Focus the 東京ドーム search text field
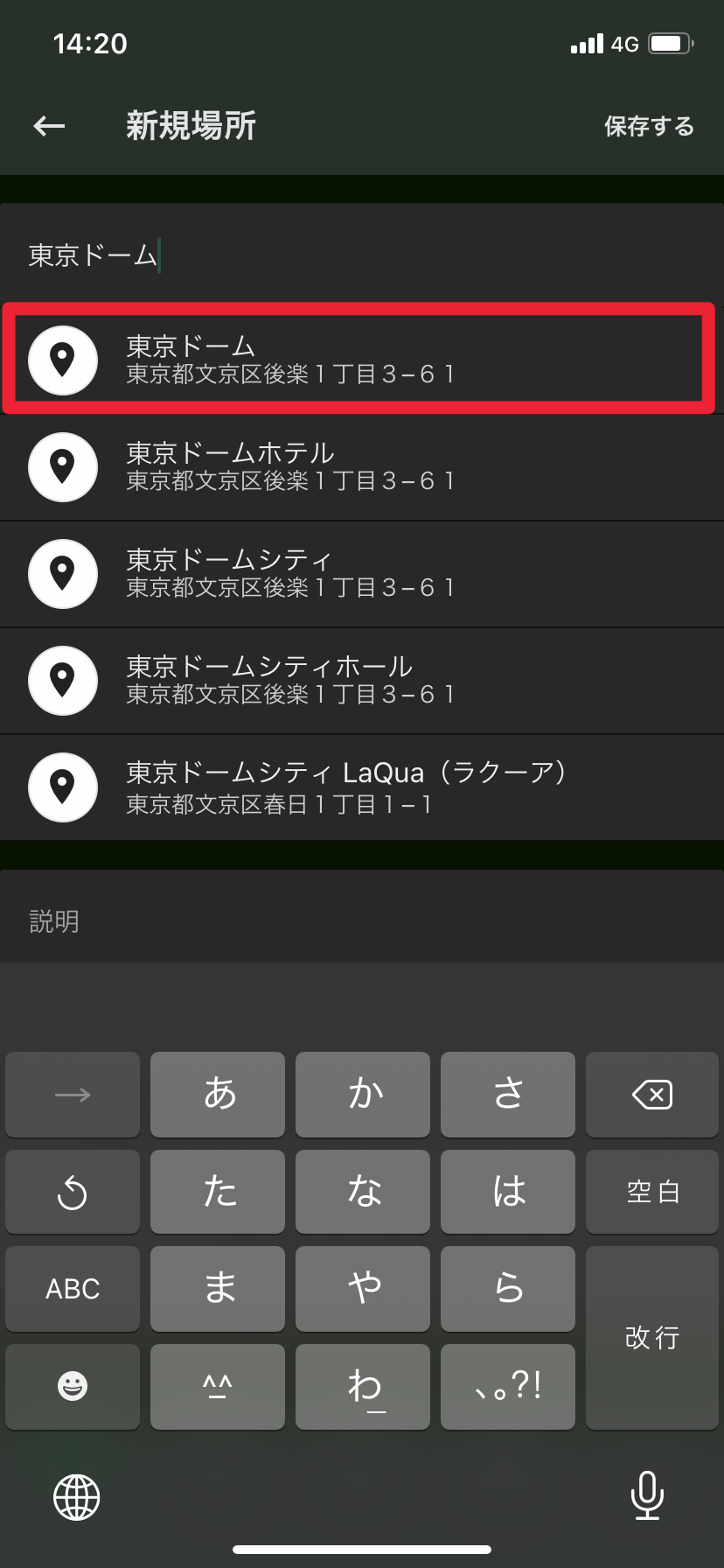Viewport: 724px width, 1568px height. click(362, 255)
